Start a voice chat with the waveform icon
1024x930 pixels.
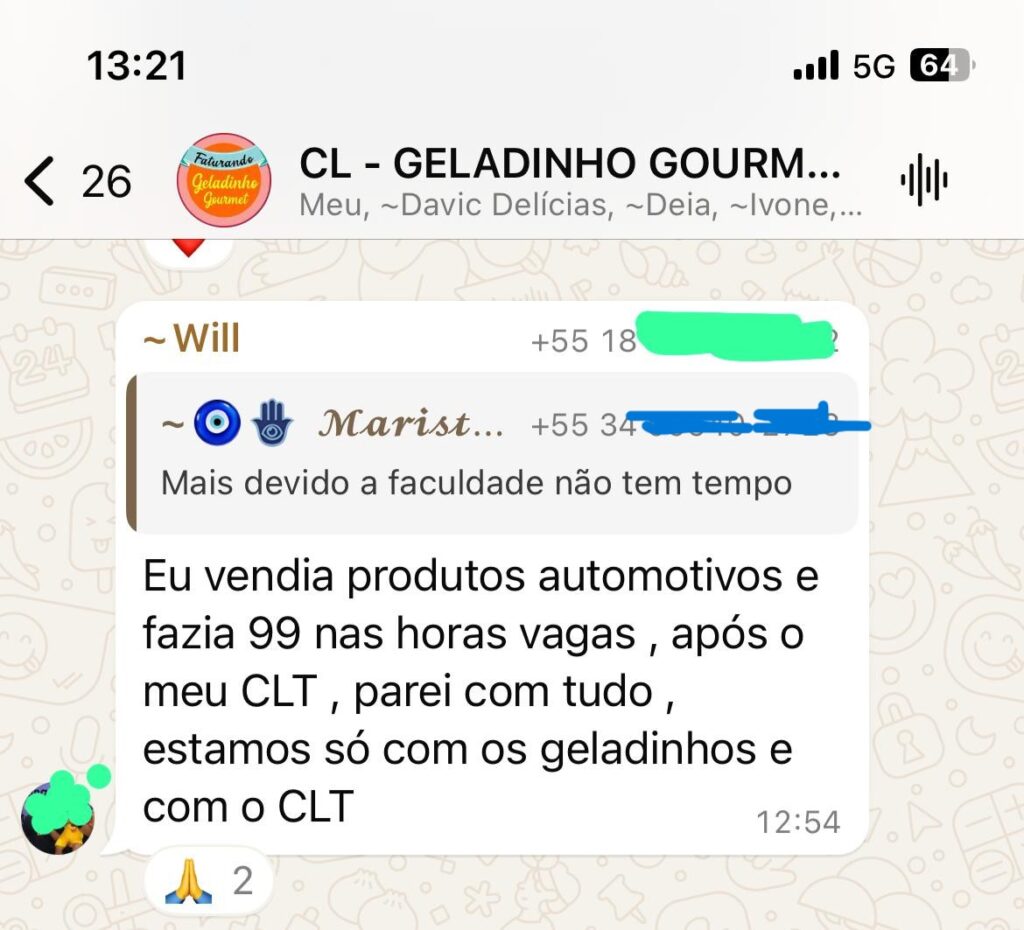923,181
